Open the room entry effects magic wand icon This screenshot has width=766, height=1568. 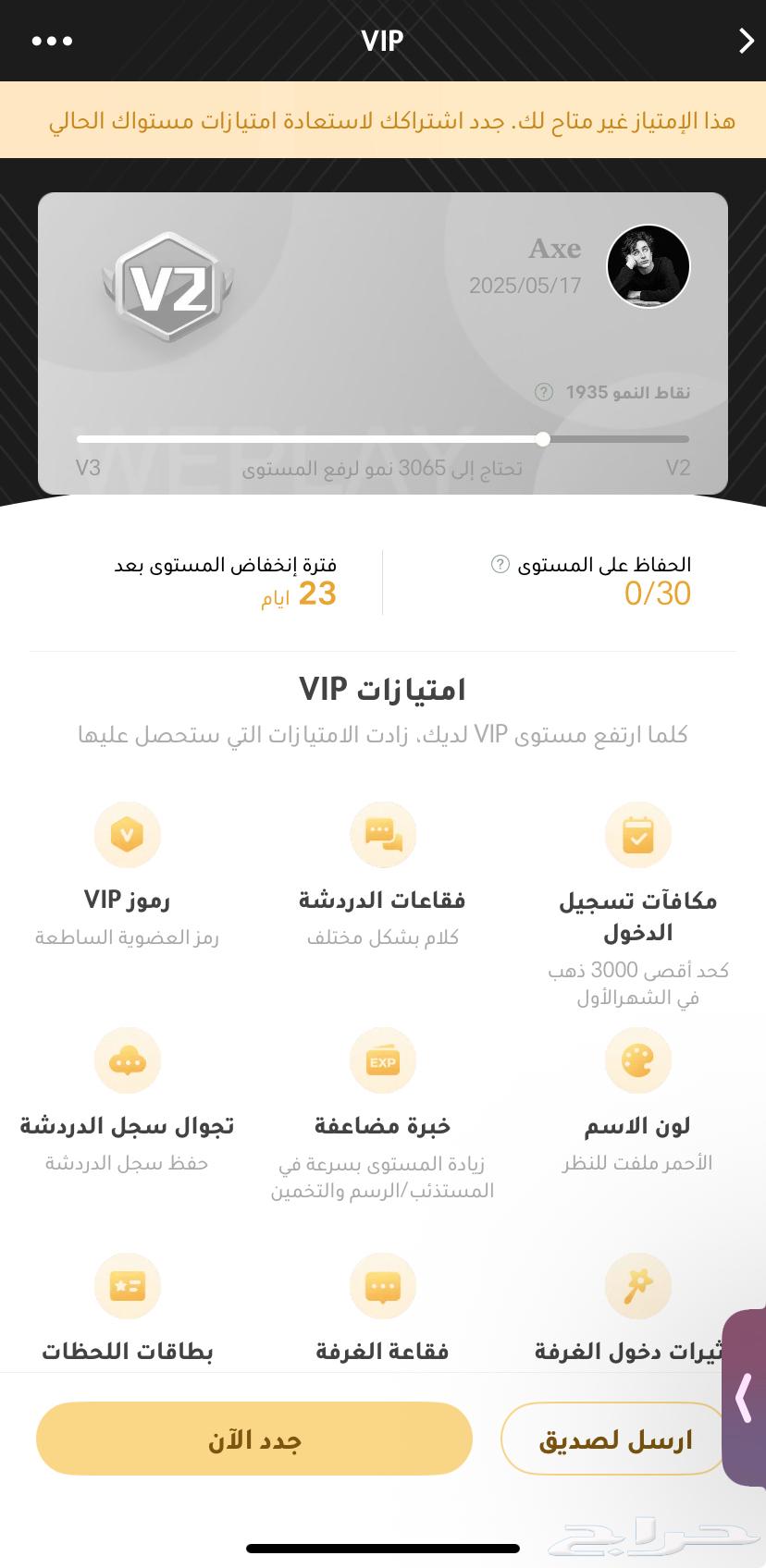click(638, 1286)
